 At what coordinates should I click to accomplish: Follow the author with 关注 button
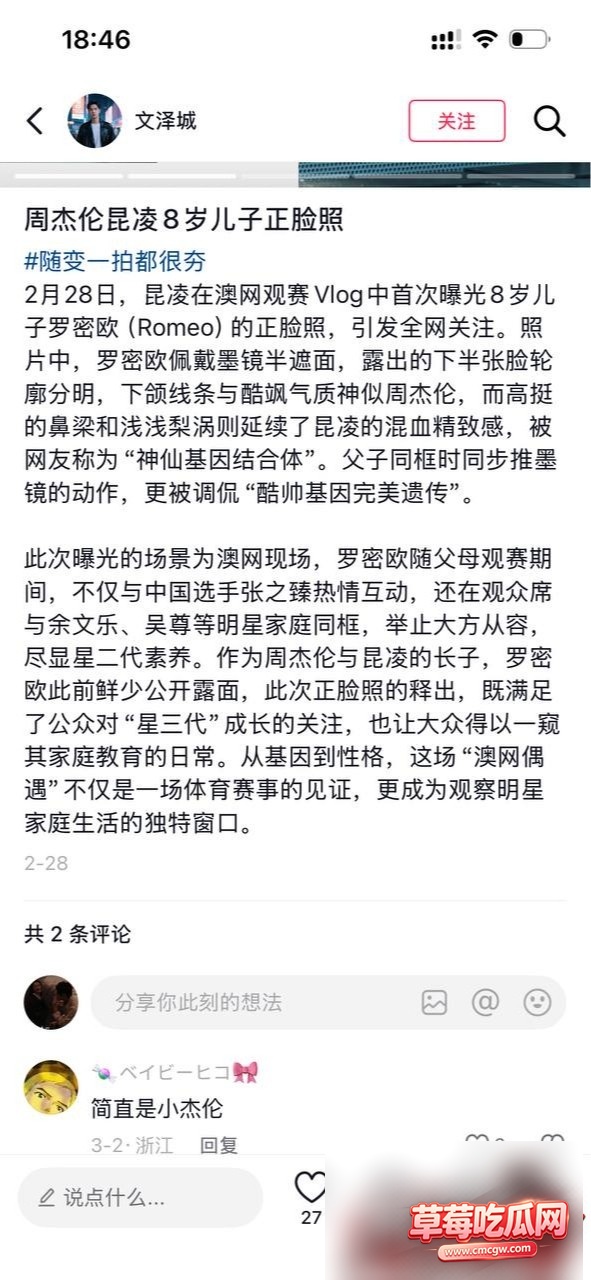[x=457, y=121]
